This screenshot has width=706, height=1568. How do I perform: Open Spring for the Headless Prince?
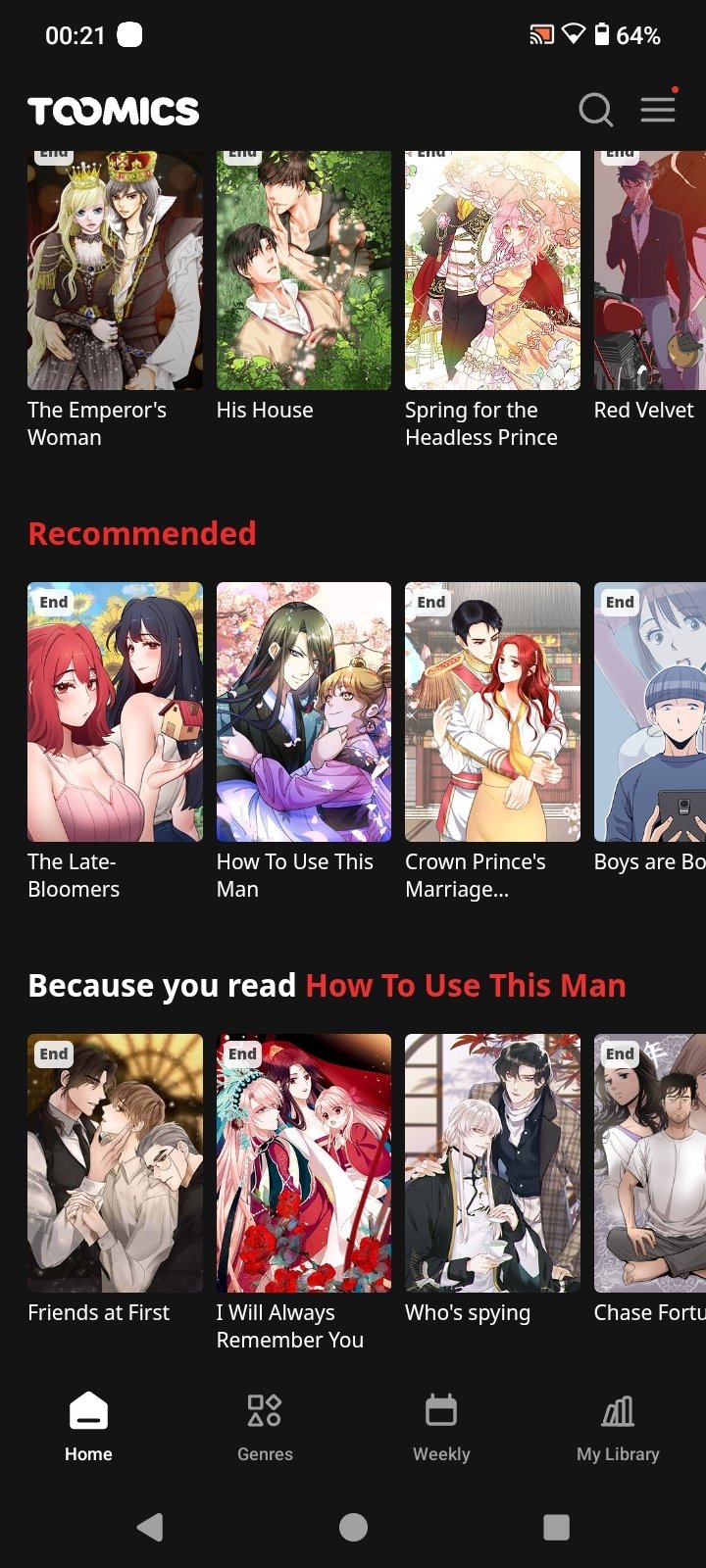tap(492, 274)
